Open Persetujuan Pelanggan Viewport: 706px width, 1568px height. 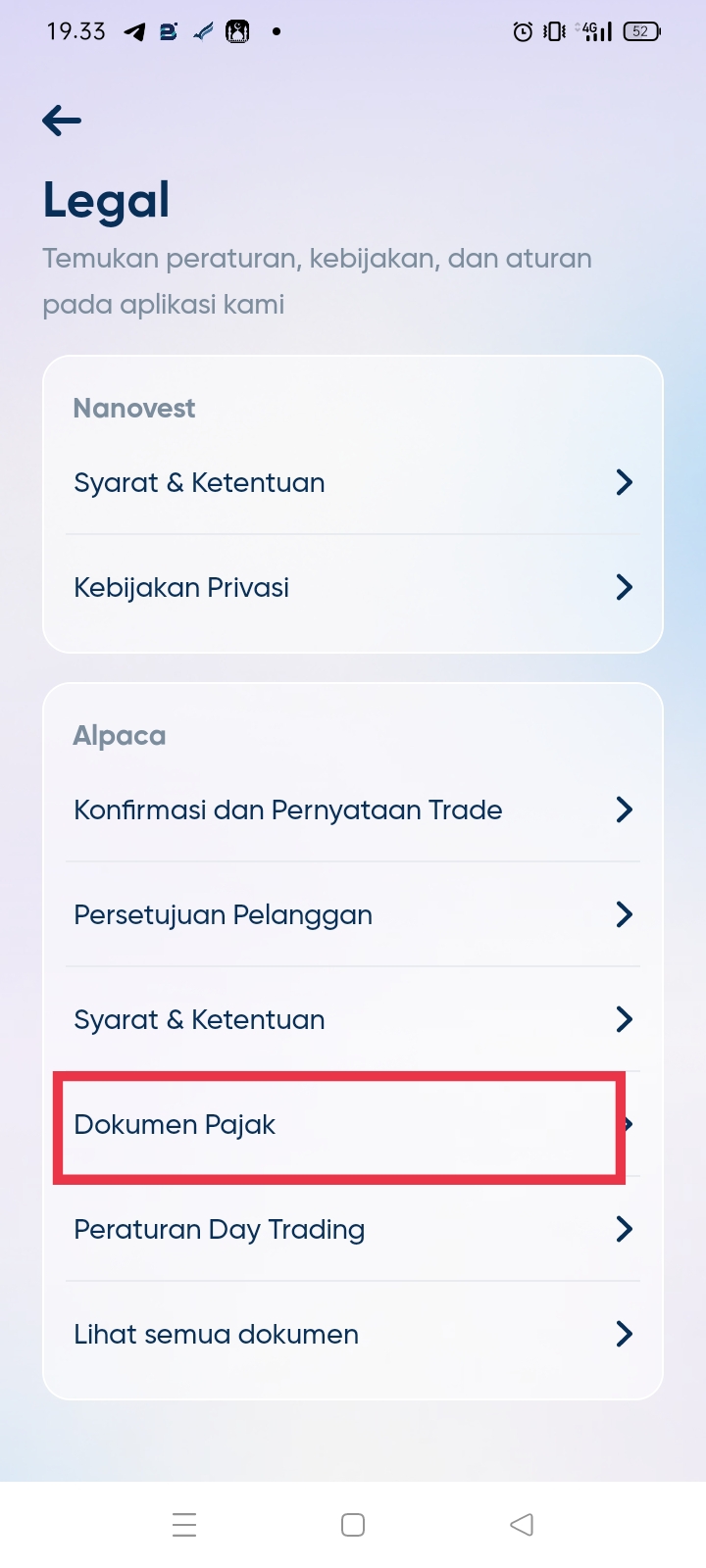tap(353, 914)
